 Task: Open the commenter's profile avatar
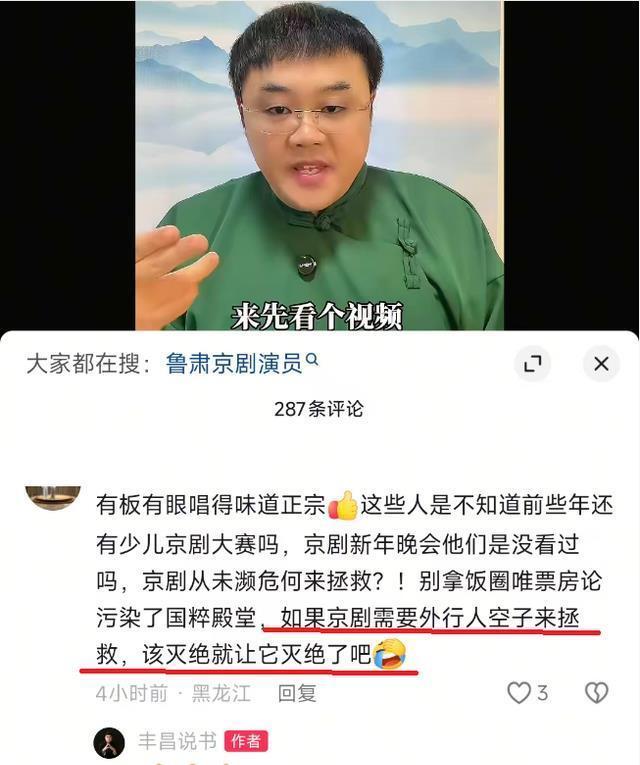52,497
